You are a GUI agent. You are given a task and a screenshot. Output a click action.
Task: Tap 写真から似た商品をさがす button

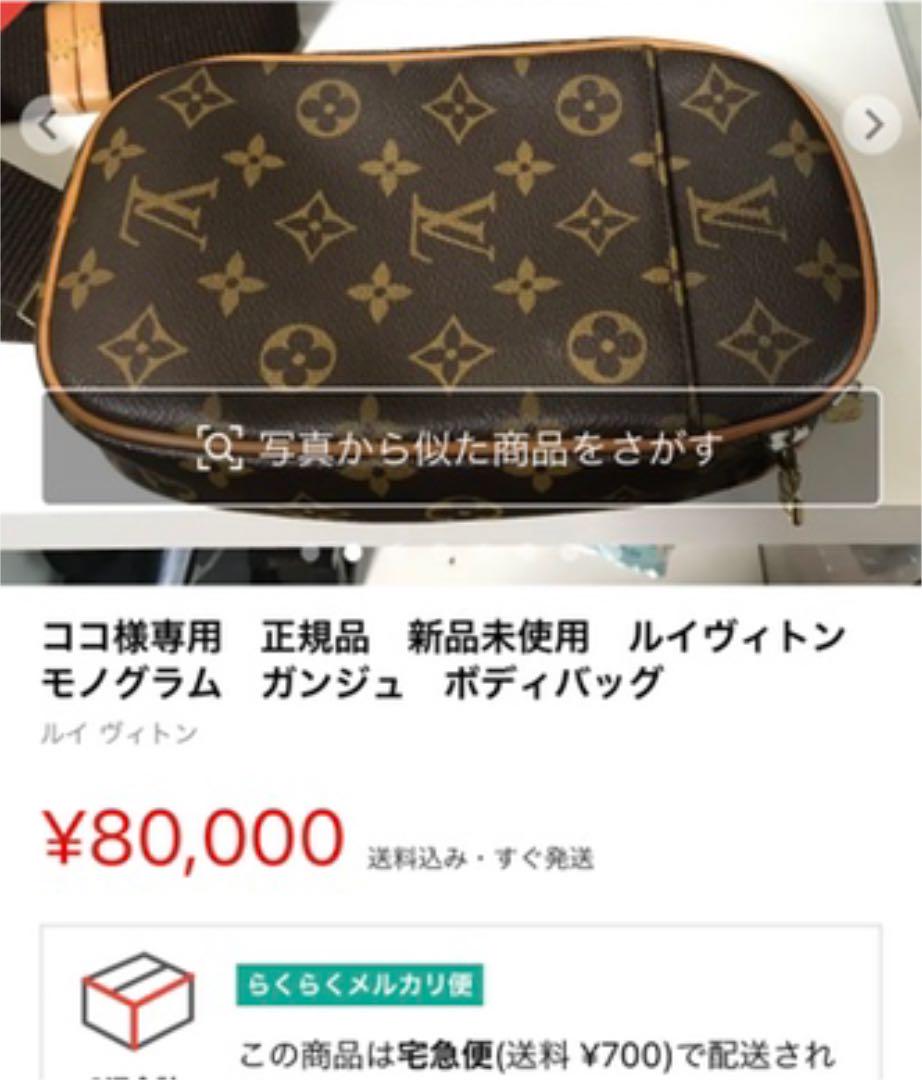click(x=460, y=449)
